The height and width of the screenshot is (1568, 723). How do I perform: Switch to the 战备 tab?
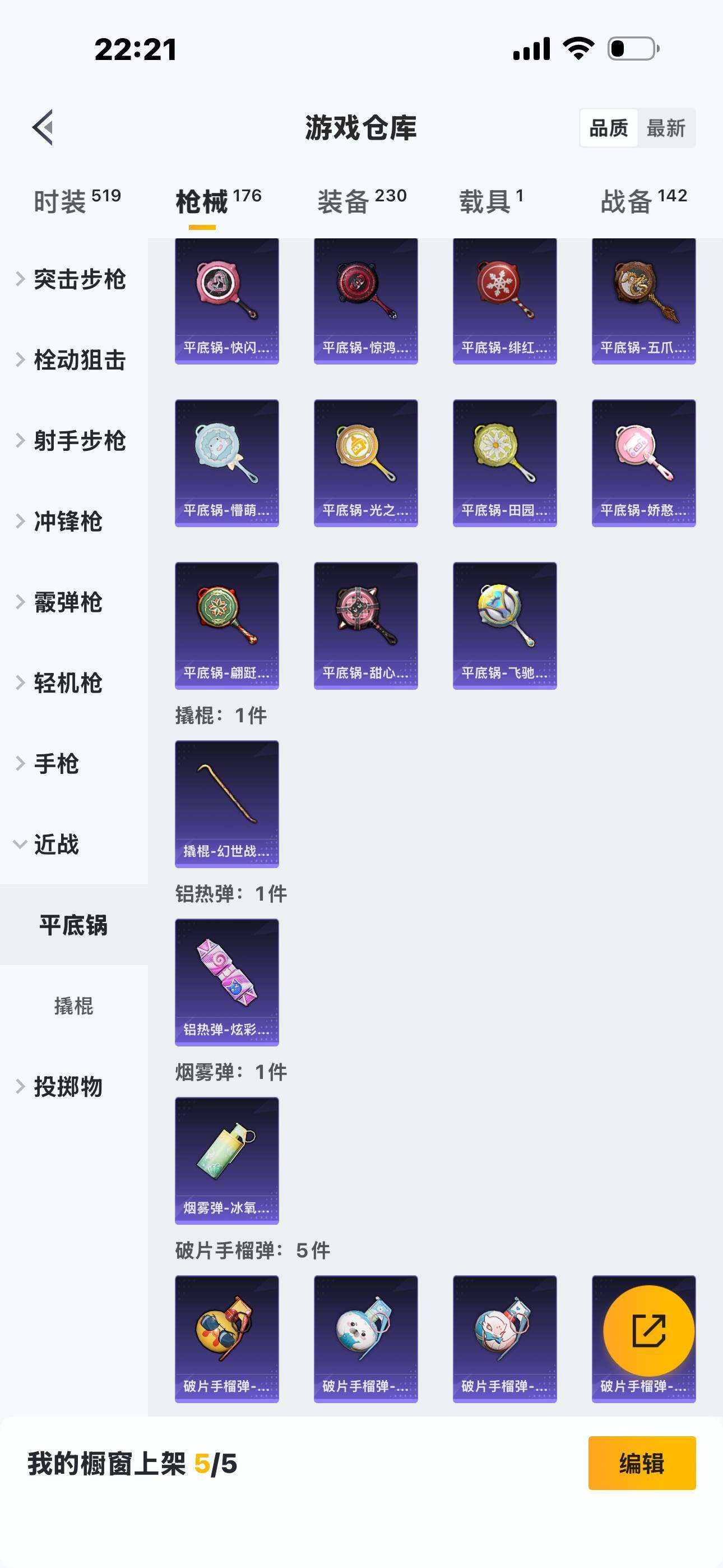[643, 201]
